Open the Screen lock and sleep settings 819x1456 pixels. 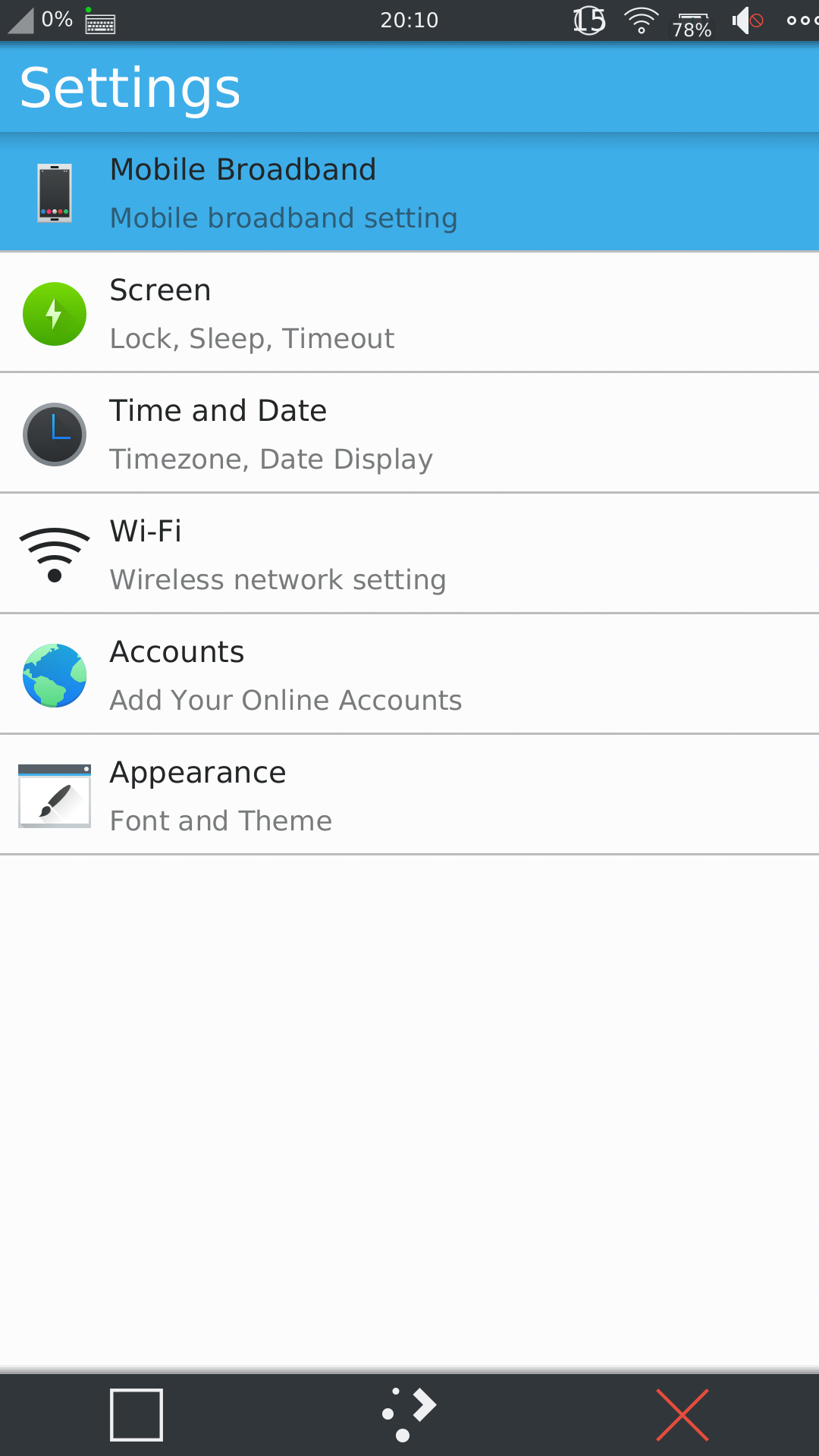point(409,312)
